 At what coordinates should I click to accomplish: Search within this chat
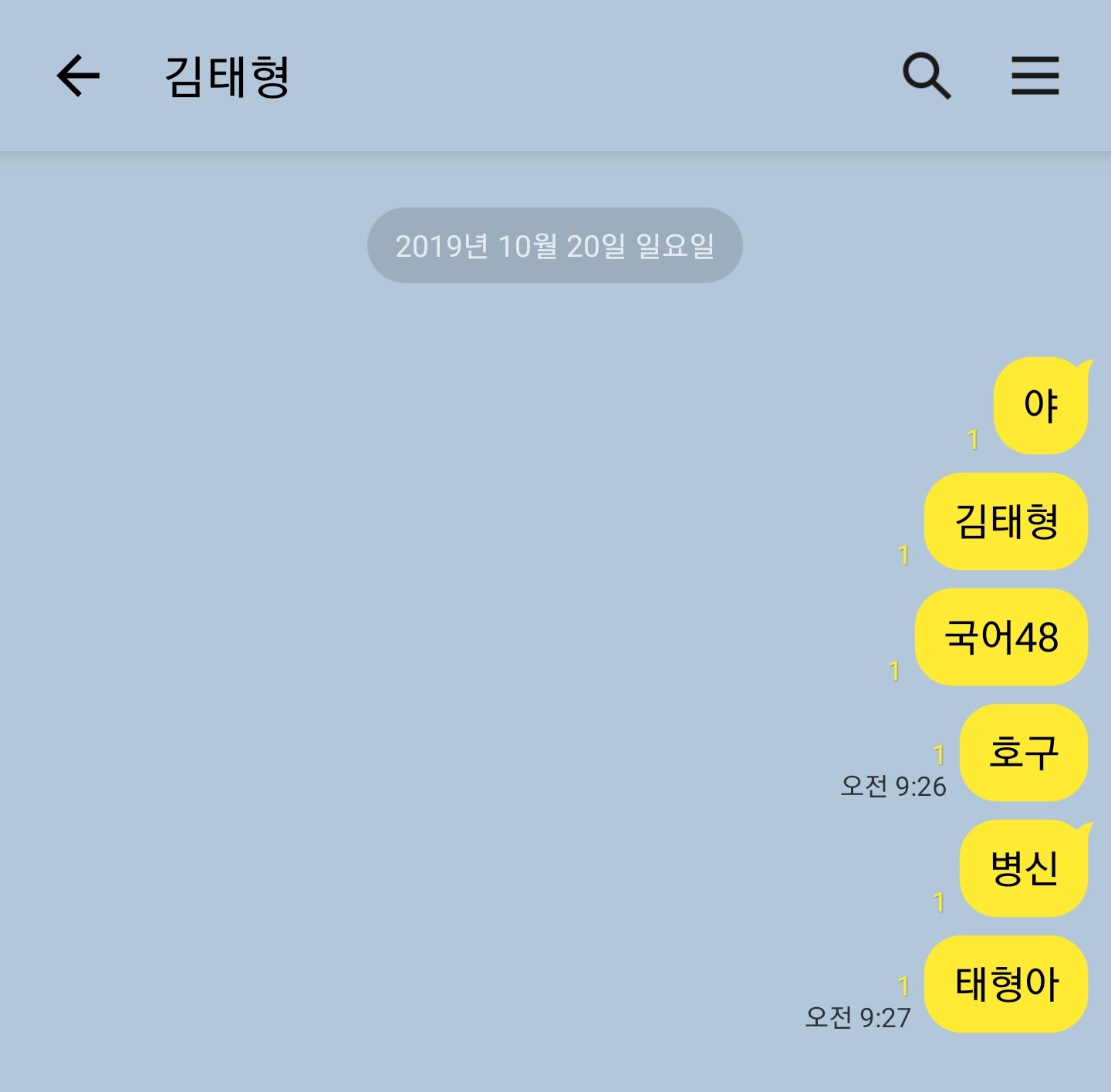coord(926,76)
